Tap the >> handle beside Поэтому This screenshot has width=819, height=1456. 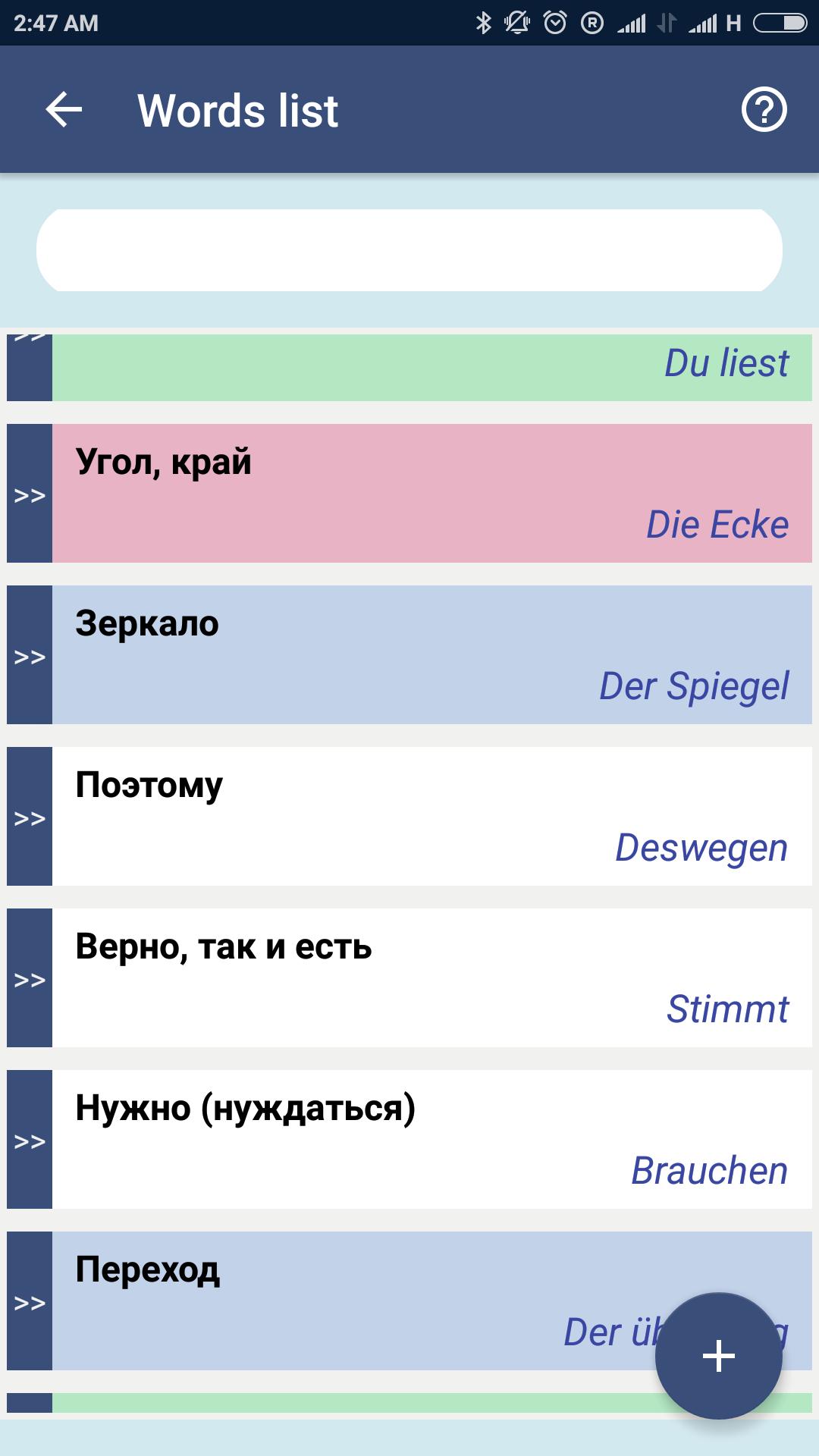[x=30, y=817]
